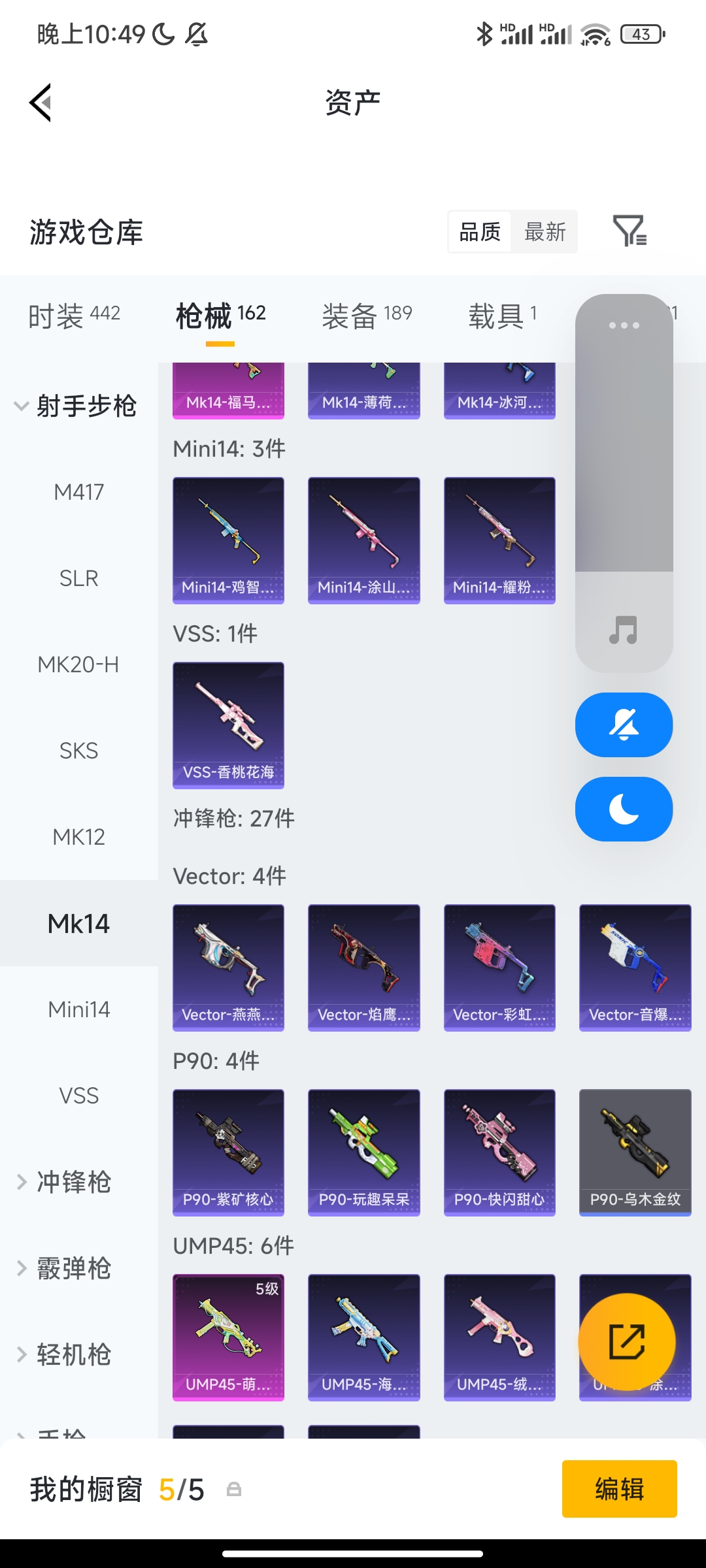Image resolution: width=706 pixels, height=1568 pixels.
Task: Open the P90-乌木金纹 skin
Action: [635, 1152]
